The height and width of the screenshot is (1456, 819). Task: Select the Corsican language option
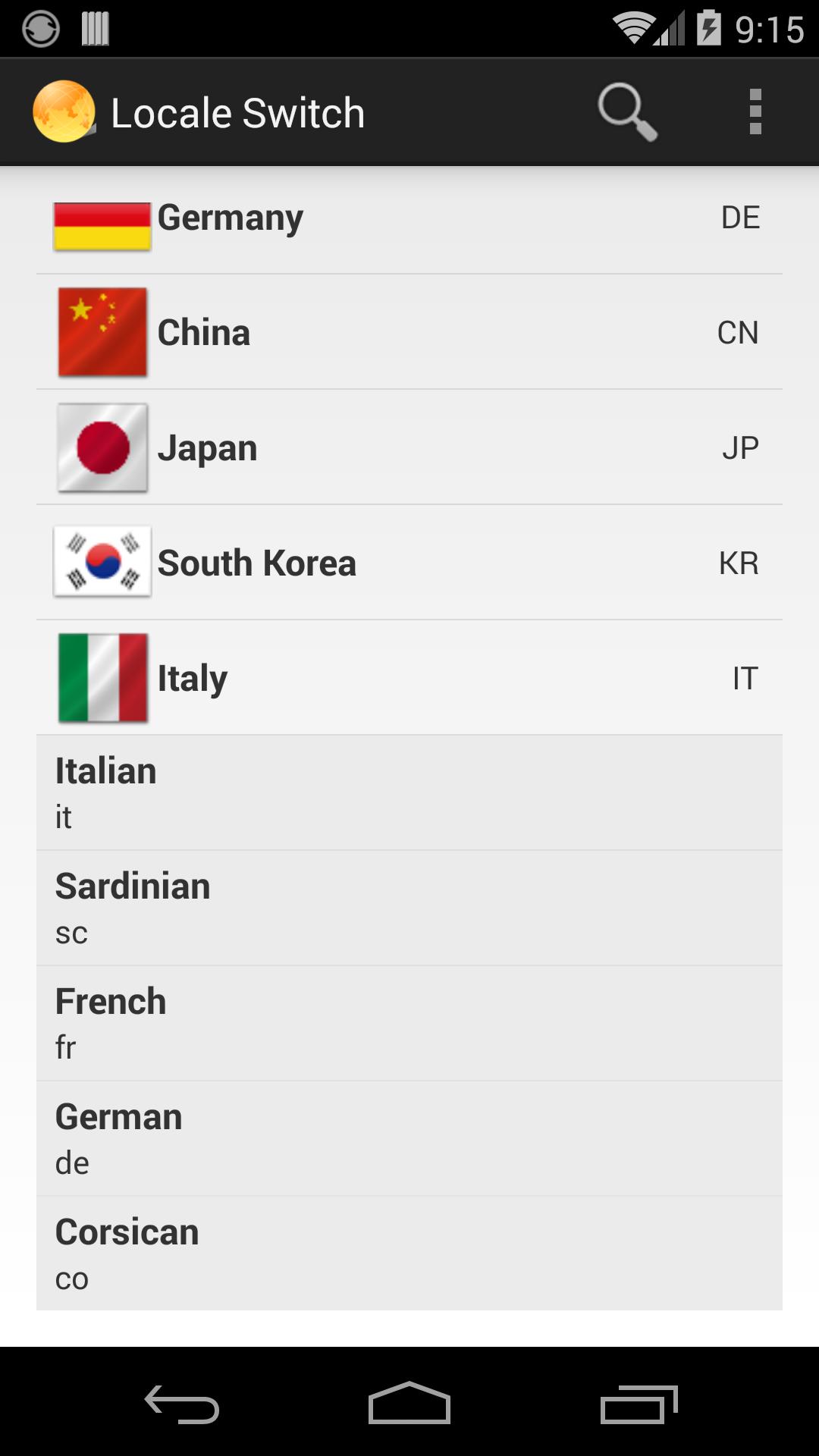pyautogui.click(x=409, y=1254)
